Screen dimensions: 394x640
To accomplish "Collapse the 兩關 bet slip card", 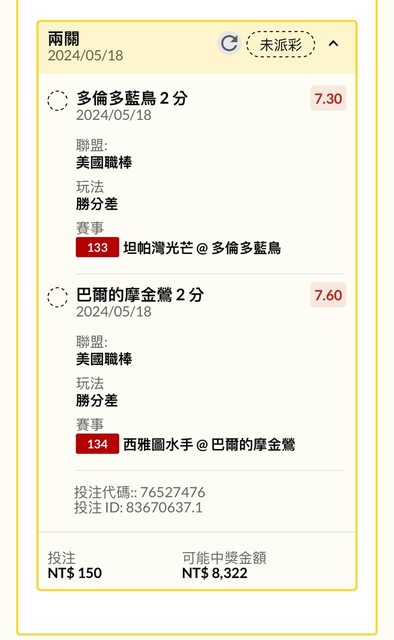I will point(334,43).
